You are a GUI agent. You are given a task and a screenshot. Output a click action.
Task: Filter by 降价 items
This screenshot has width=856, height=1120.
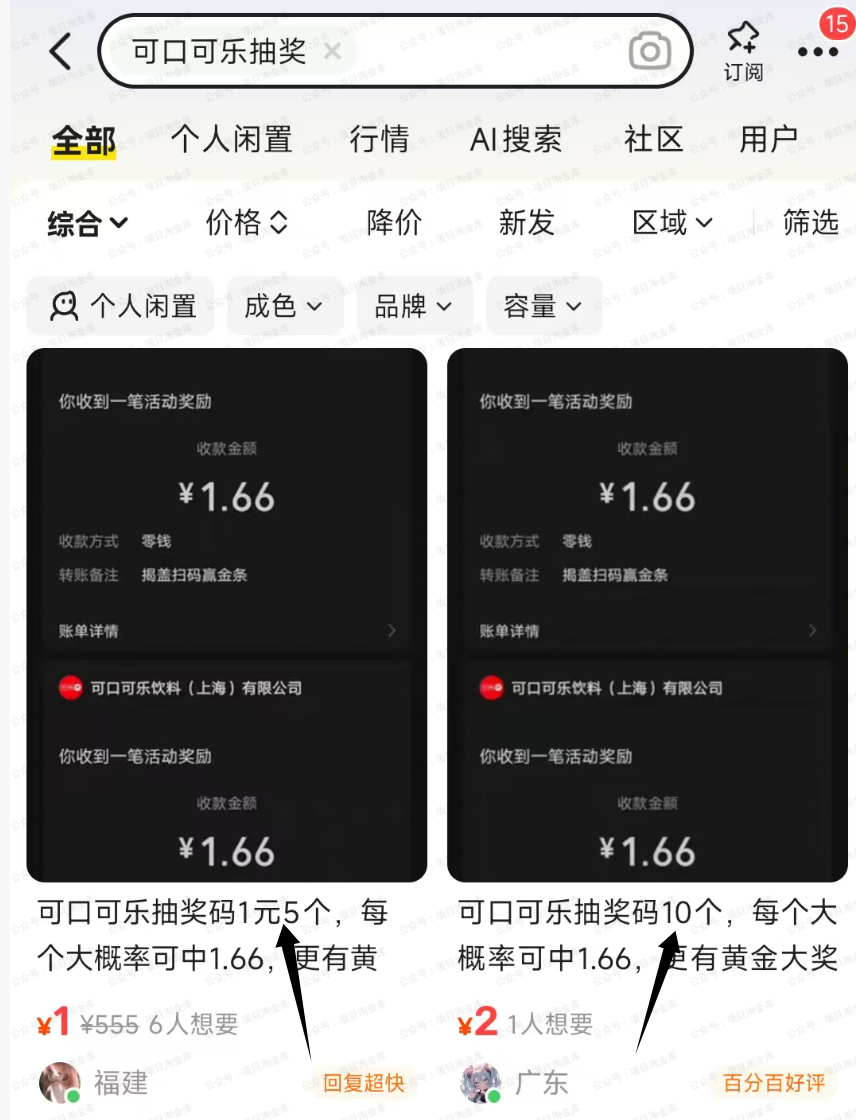tap(394, 223)
